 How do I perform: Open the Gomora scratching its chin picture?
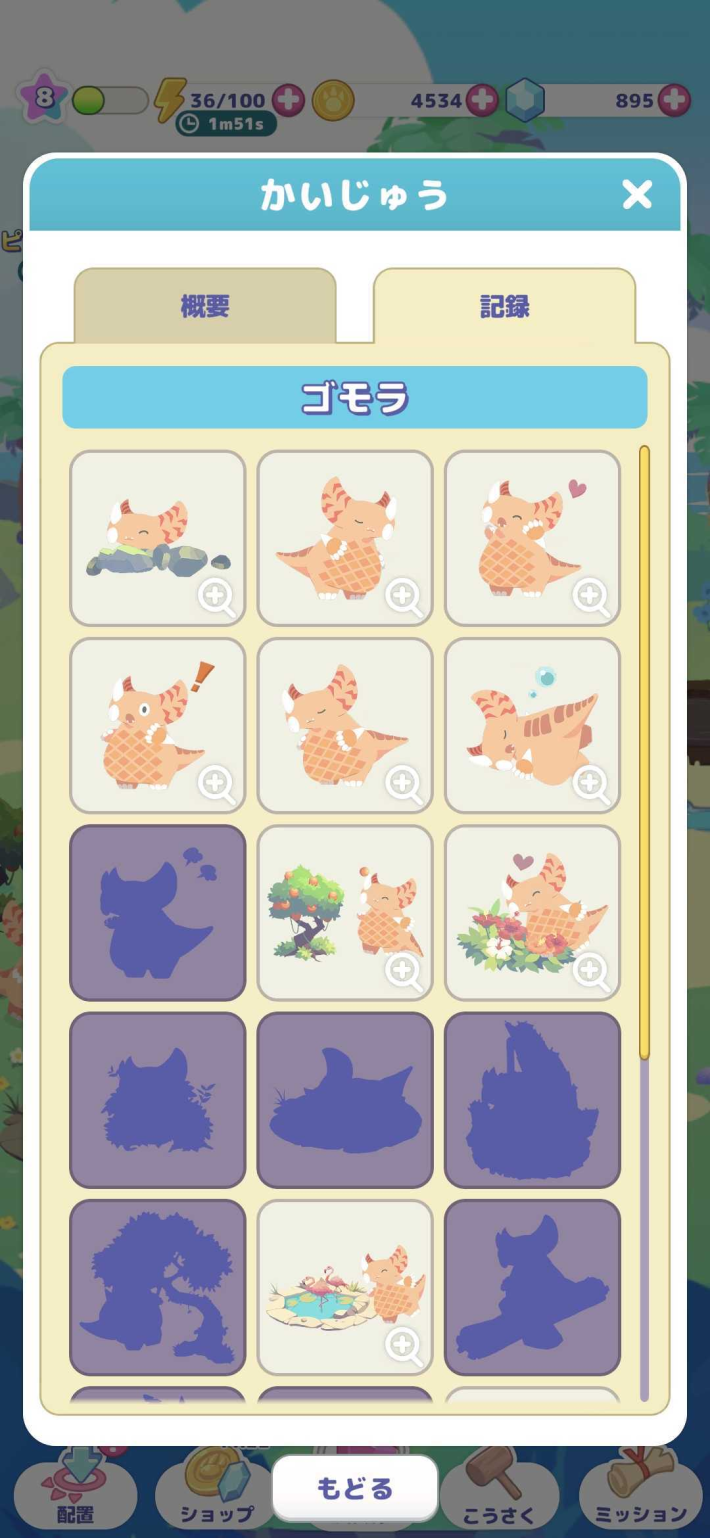point(345,725)
